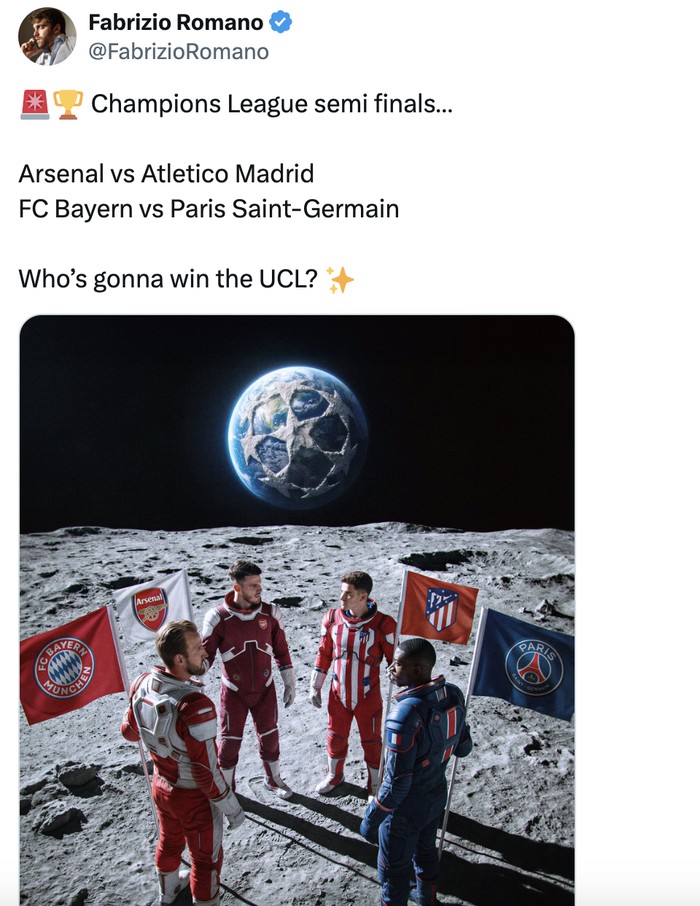Screen dimensions: 700x906
Task: Tap the @FabrizioRomano handle
Action: (x=178, y=52)
